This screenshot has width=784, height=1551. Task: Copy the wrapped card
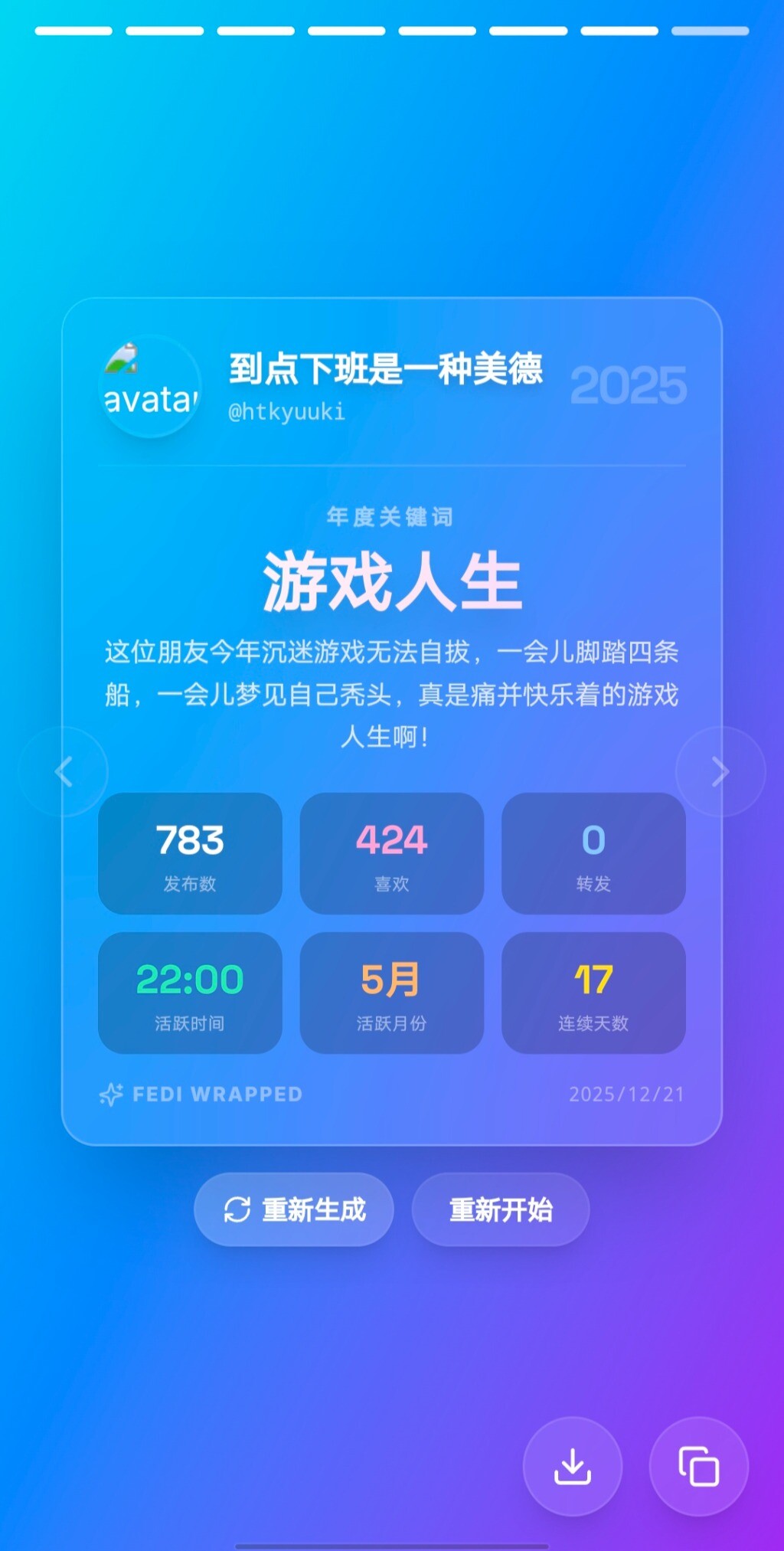coord(698,1467)
